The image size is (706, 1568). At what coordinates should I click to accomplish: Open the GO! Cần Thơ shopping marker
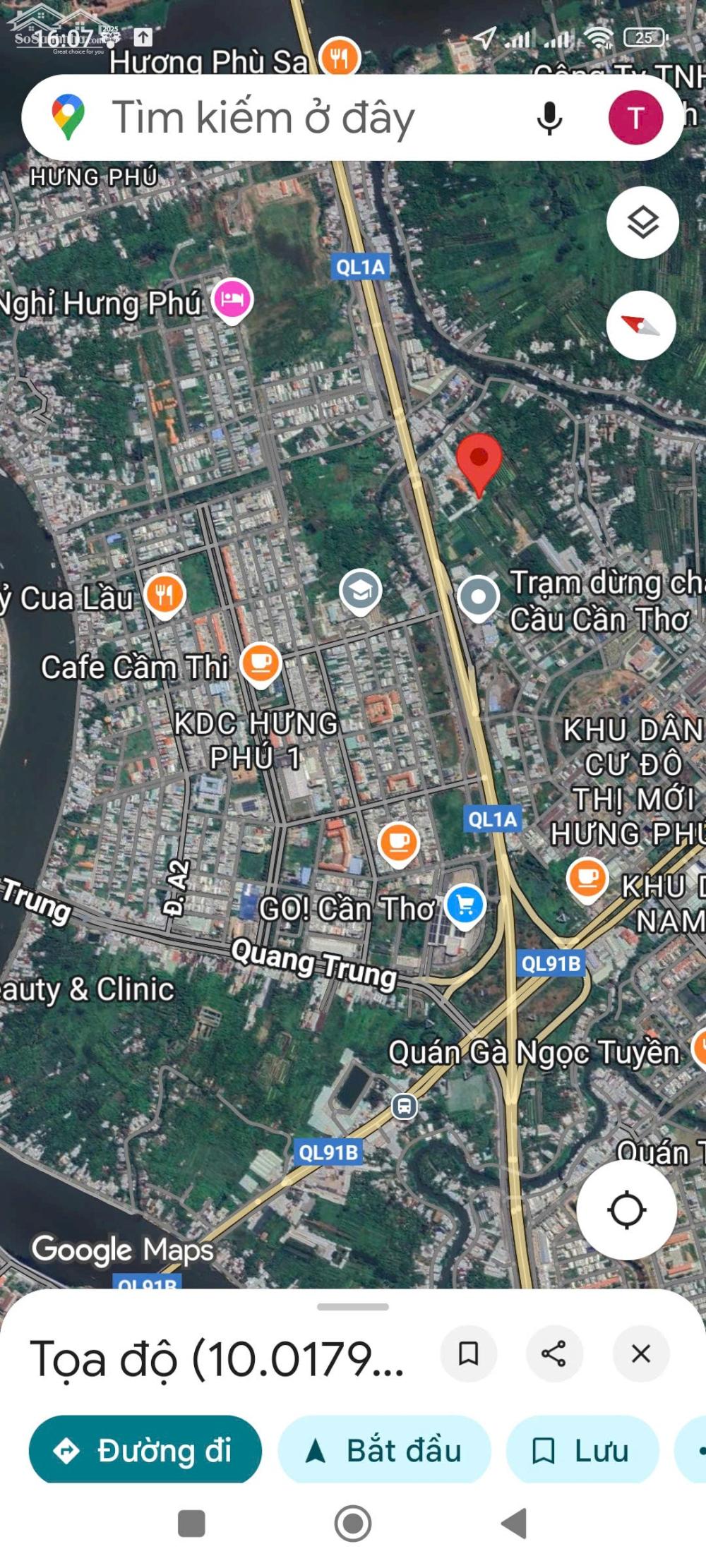(465, 905)
